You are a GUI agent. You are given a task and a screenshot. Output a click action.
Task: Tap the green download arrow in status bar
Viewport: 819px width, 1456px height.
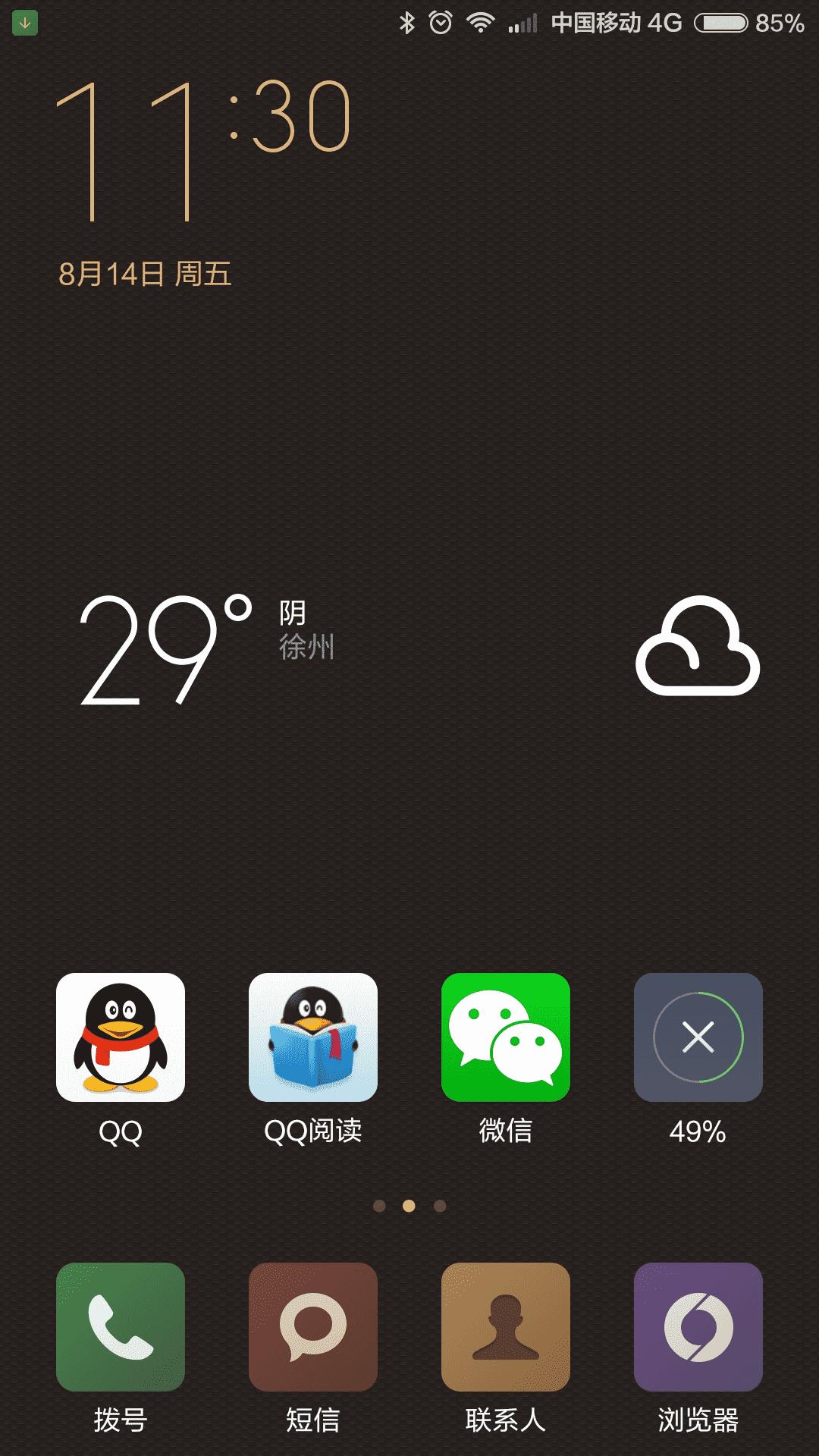[x=25, y=23]
